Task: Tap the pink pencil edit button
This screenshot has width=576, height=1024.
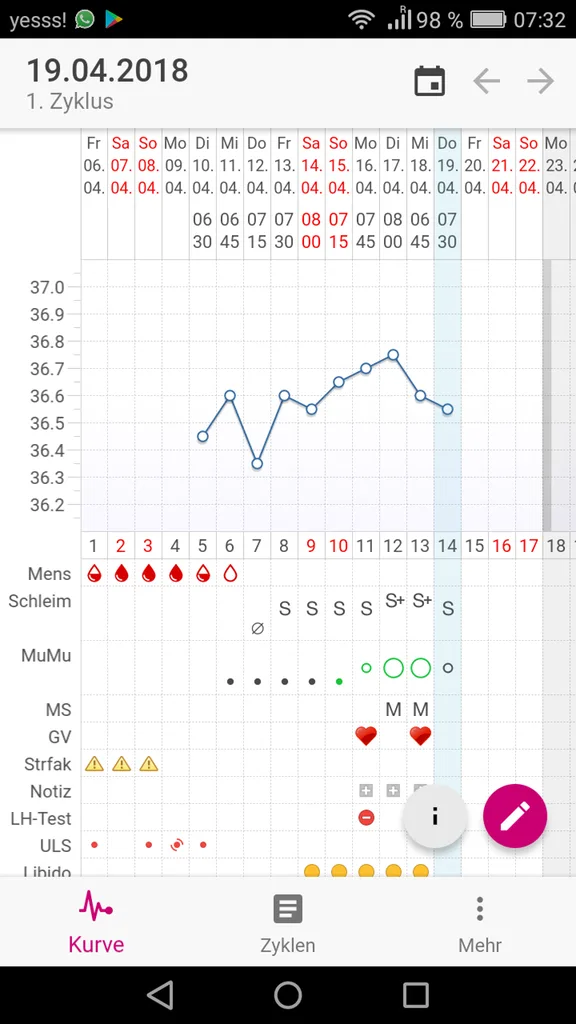Action: click(x=515, y=816)
